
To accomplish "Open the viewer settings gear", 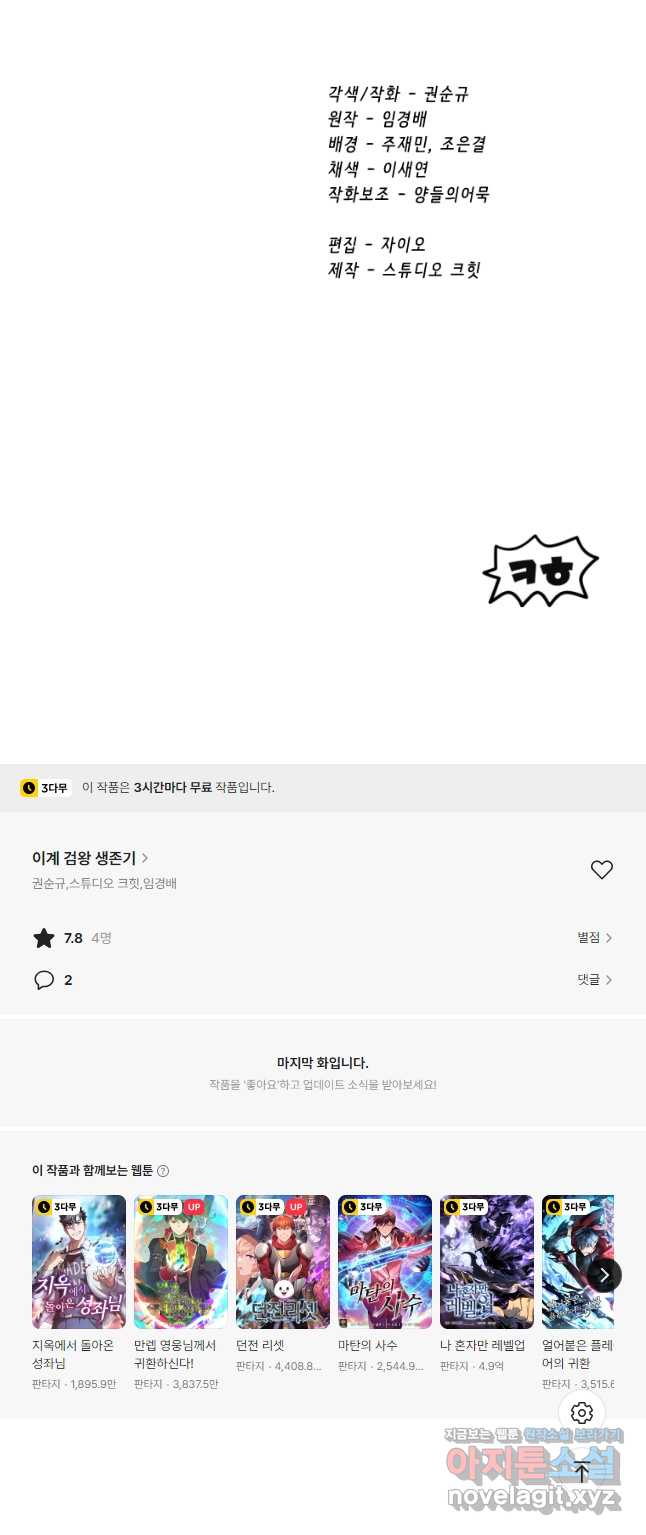I will [x=582, y=1413].
